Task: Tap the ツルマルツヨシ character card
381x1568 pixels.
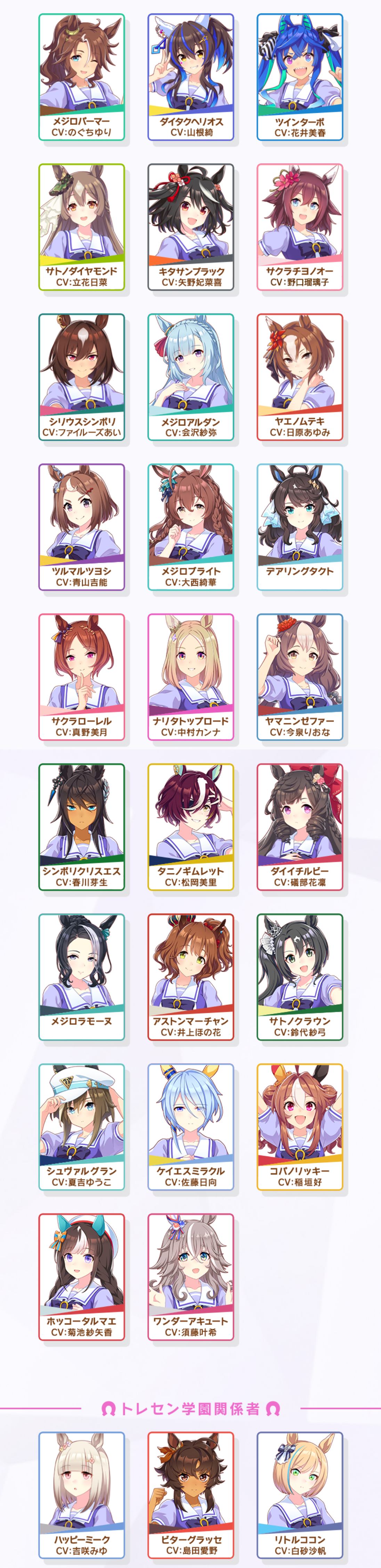Action: tap(82, 527)
